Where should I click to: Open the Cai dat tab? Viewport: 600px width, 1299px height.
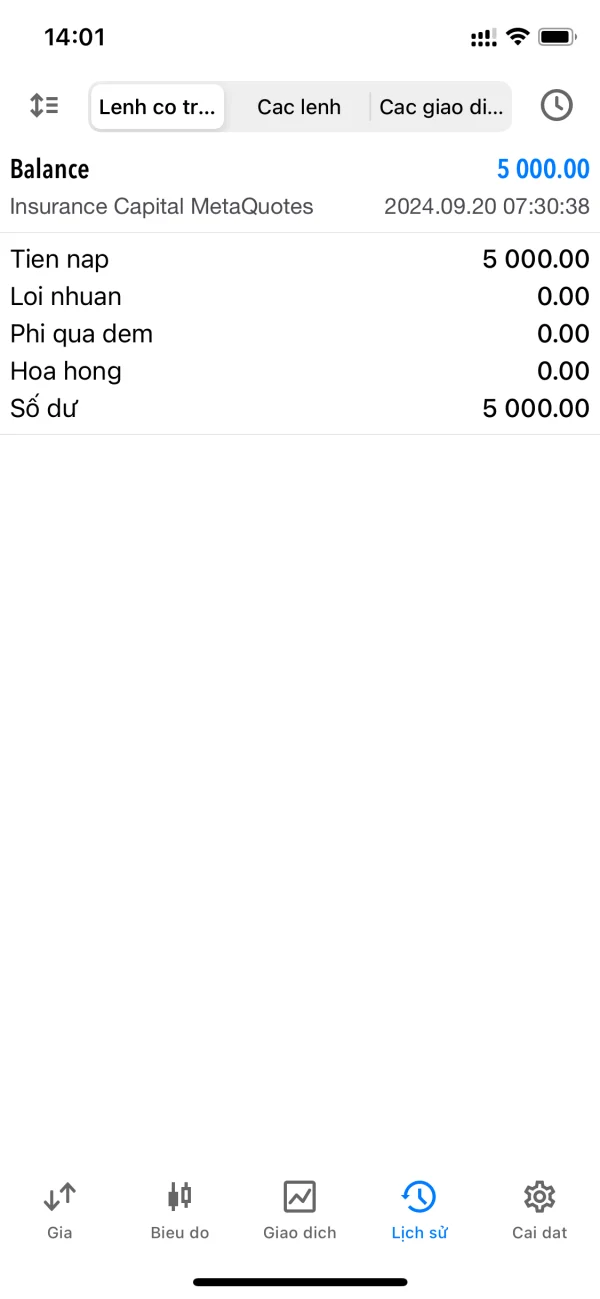(539, 1209)
